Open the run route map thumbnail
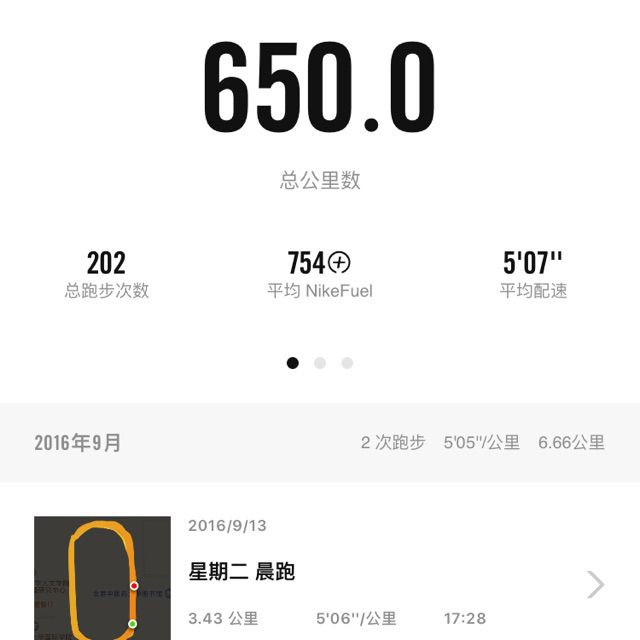Image resolution: width=640 pixels, height=640 pixels. (102, 578)
